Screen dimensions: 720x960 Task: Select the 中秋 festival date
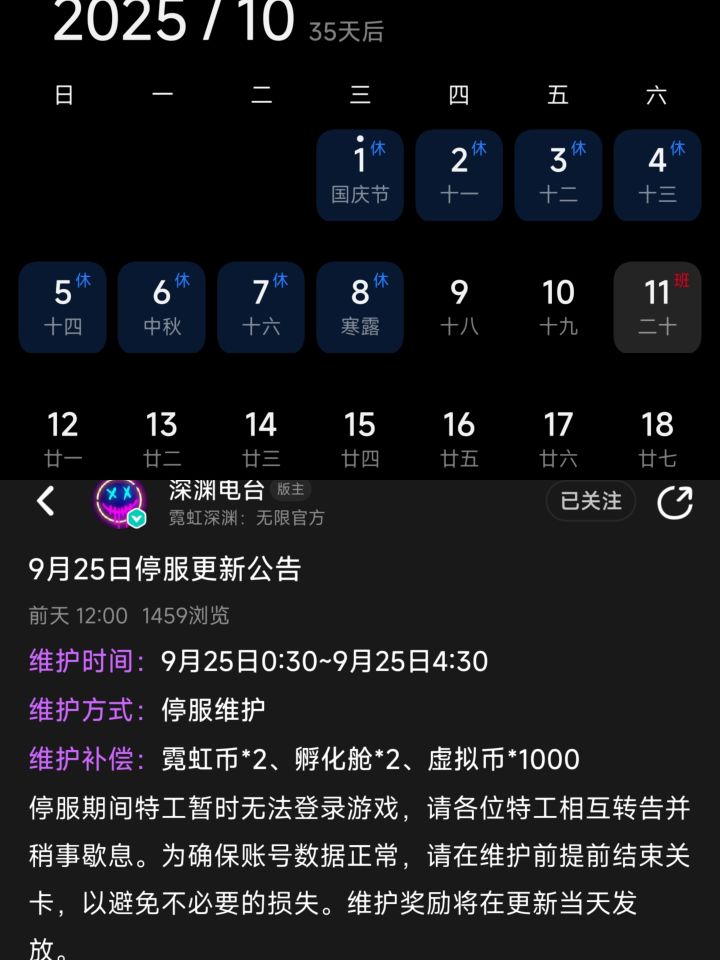(x=160, y=307)
